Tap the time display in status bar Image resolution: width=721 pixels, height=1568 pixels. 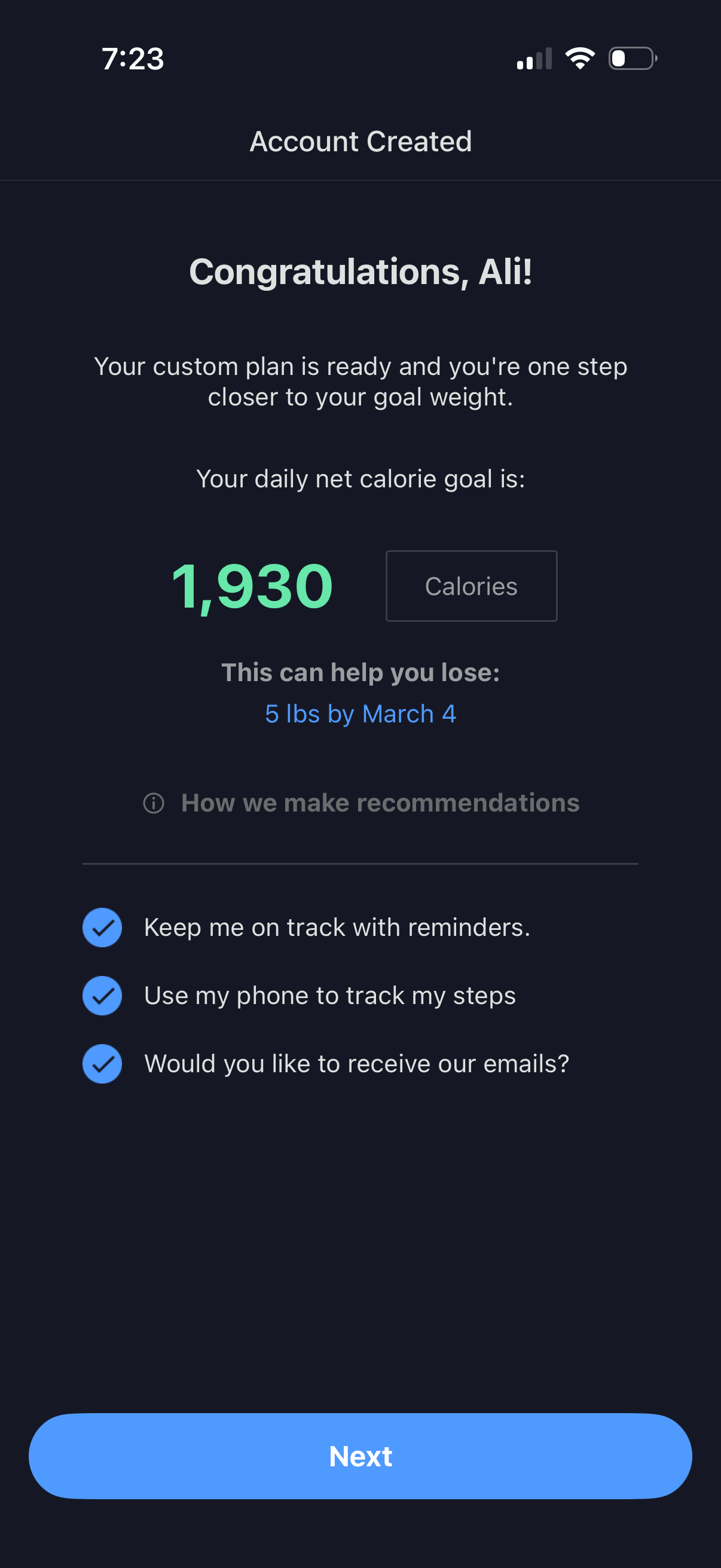coord(133,59)
